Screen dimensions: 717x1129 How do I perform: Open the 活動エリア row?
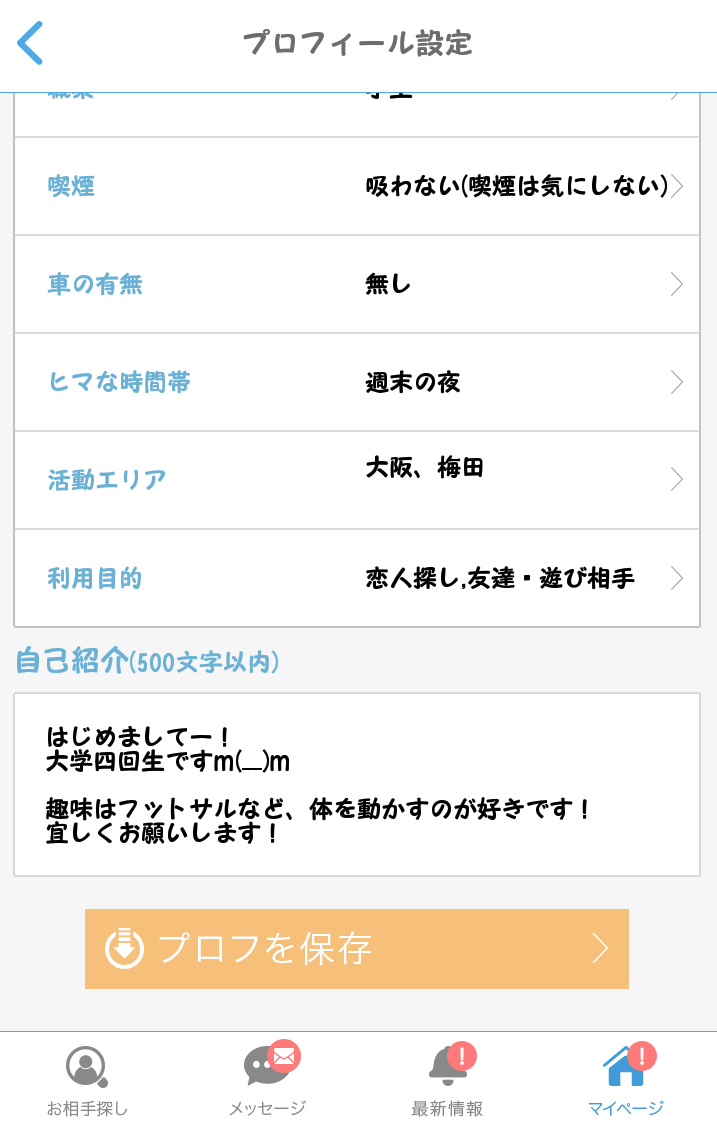(357, 480)
